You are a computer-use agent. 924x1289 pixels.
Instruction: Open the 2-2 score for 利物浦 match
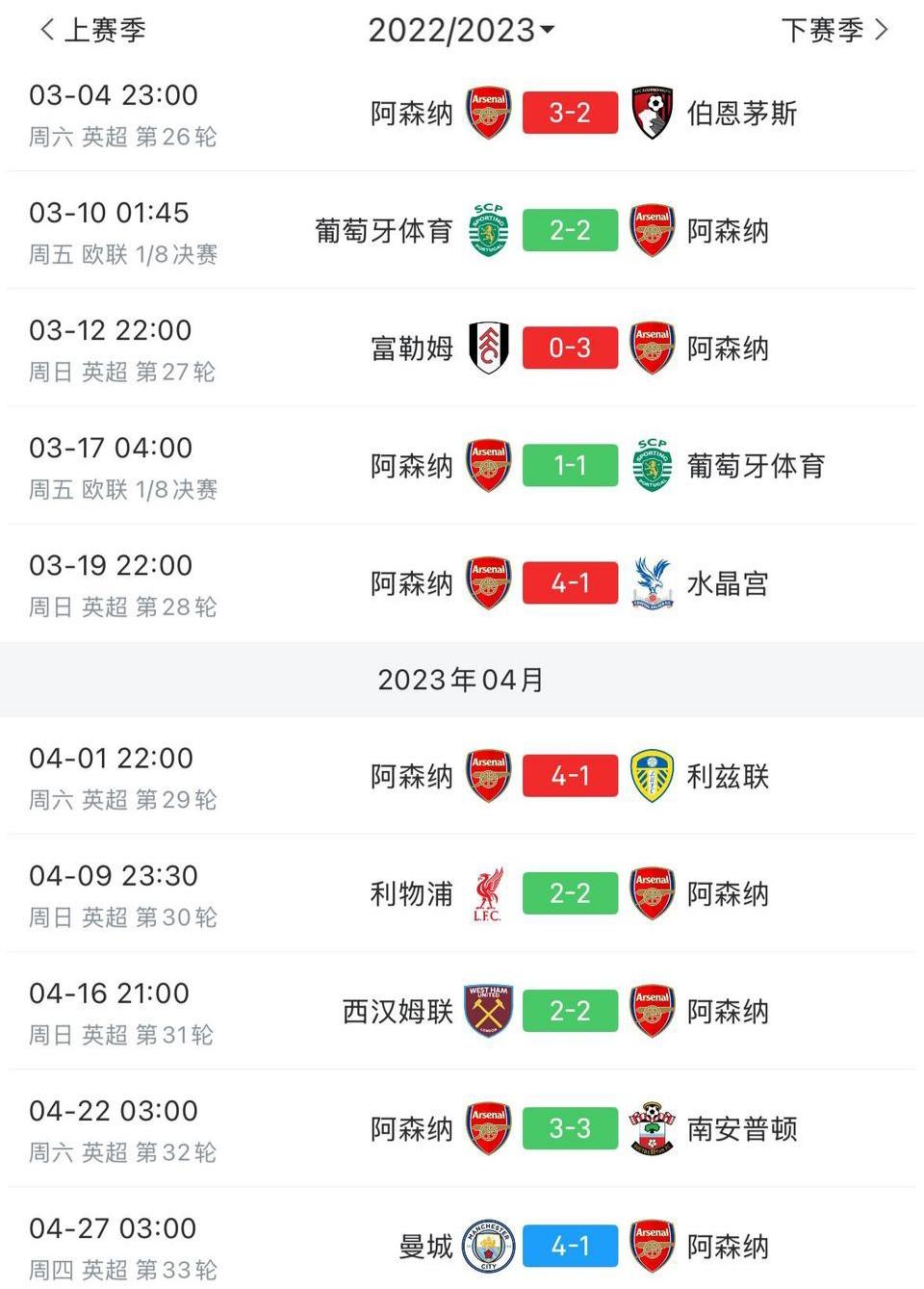pyautogui.click(x=570, y=892)
